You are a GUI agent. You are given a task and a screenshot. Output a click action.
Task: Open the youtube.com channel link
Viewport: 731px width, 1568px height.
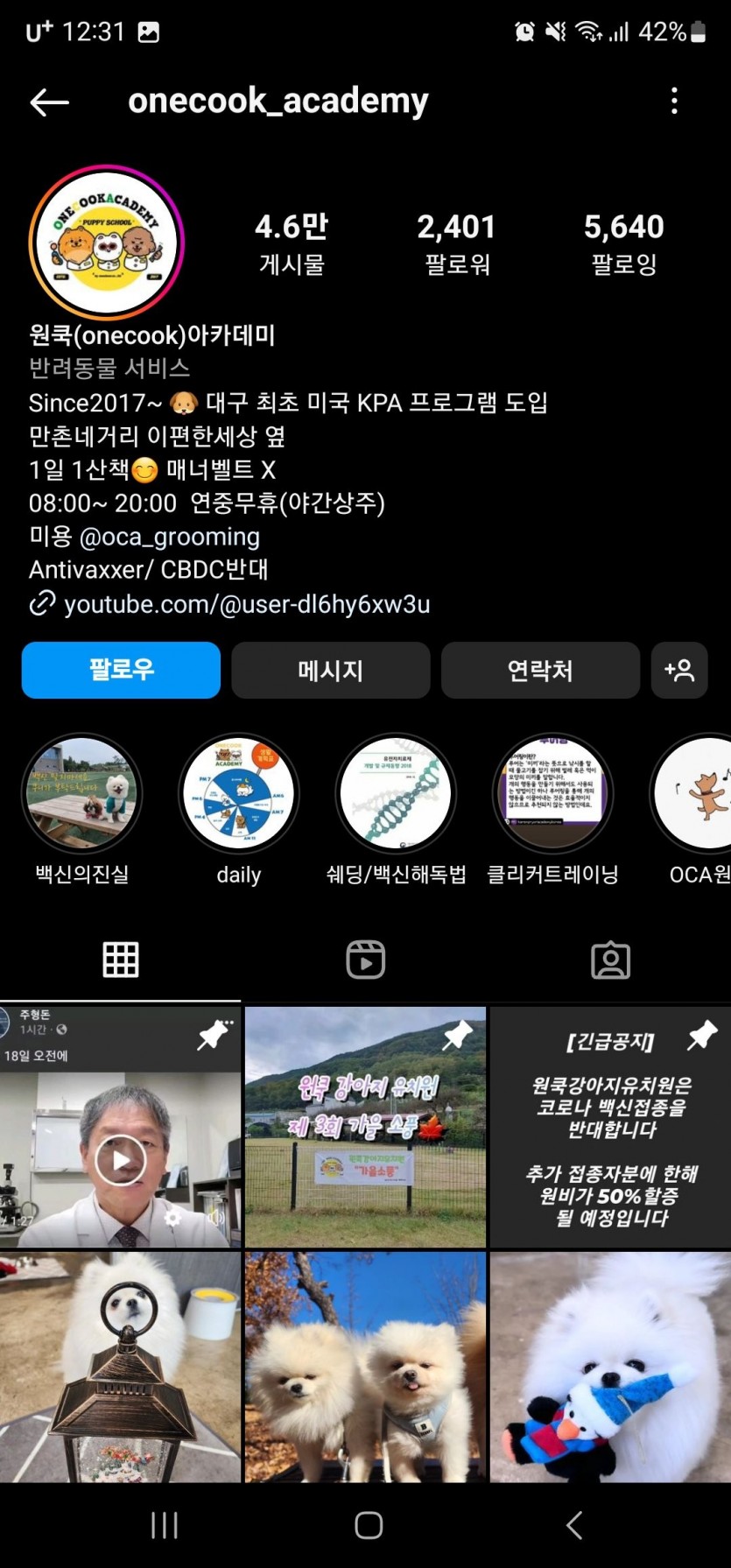(246, 604)
